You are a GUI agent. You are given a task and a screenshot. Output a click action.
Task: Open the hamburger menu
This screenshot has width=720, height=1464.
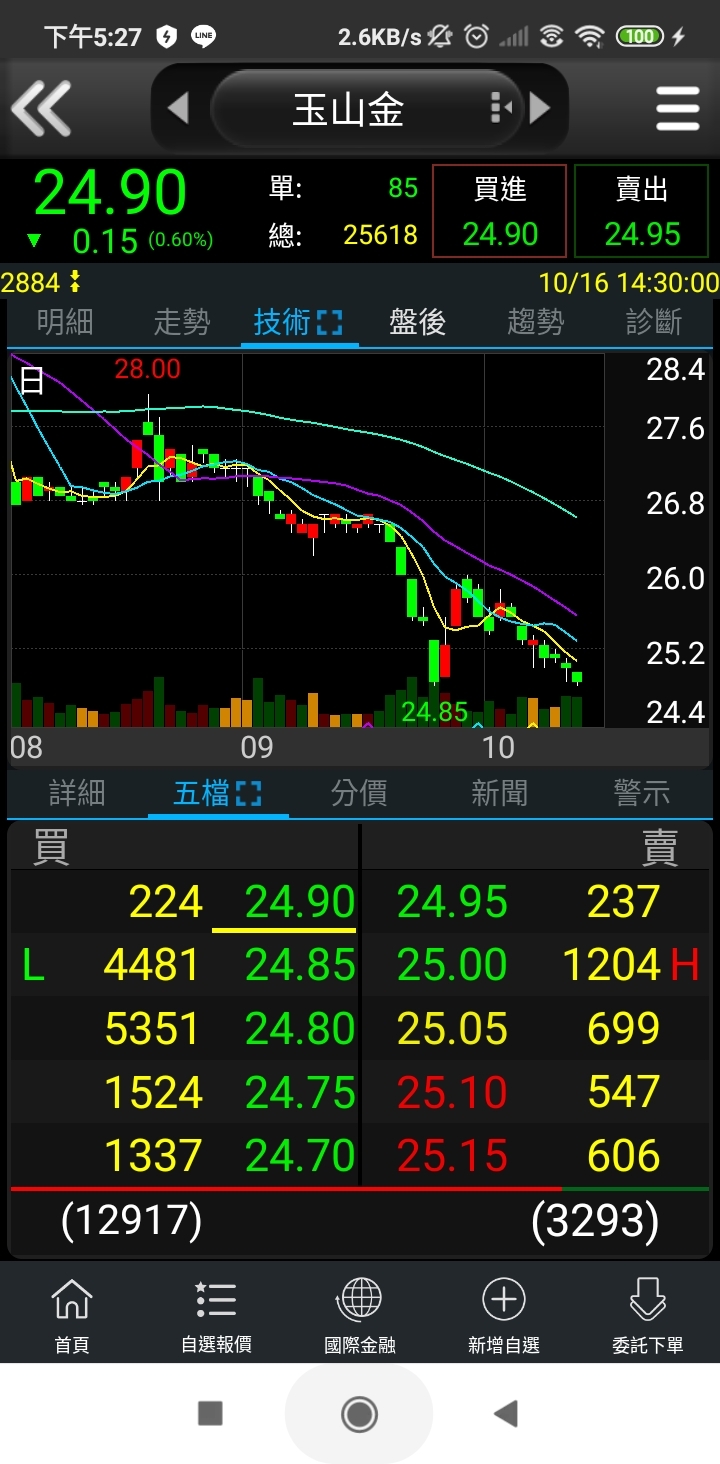click(x=677, y=108)
